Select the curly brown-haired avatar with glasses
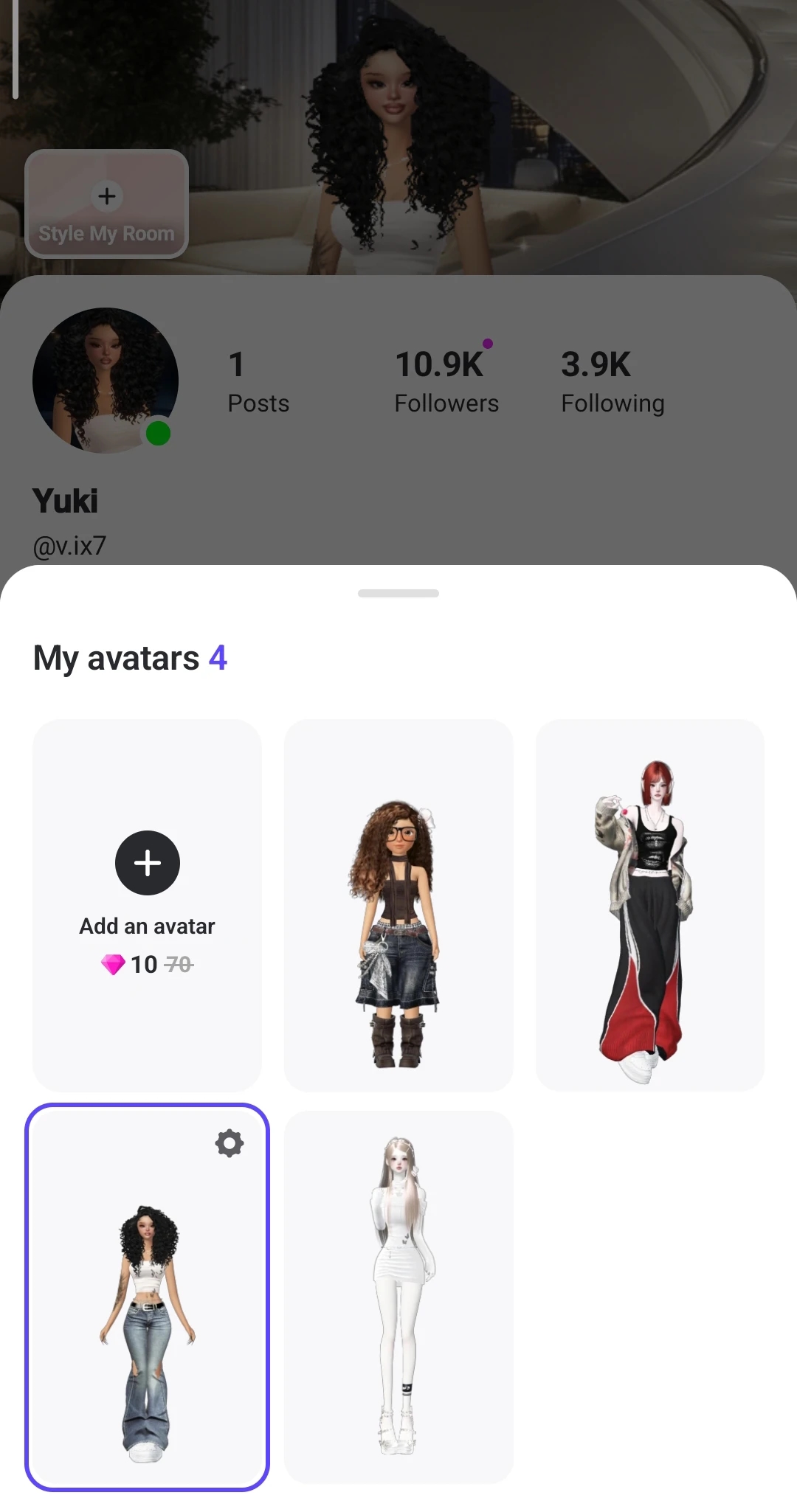This screenshot has height=1512, width=797. (x=398, y=906)
